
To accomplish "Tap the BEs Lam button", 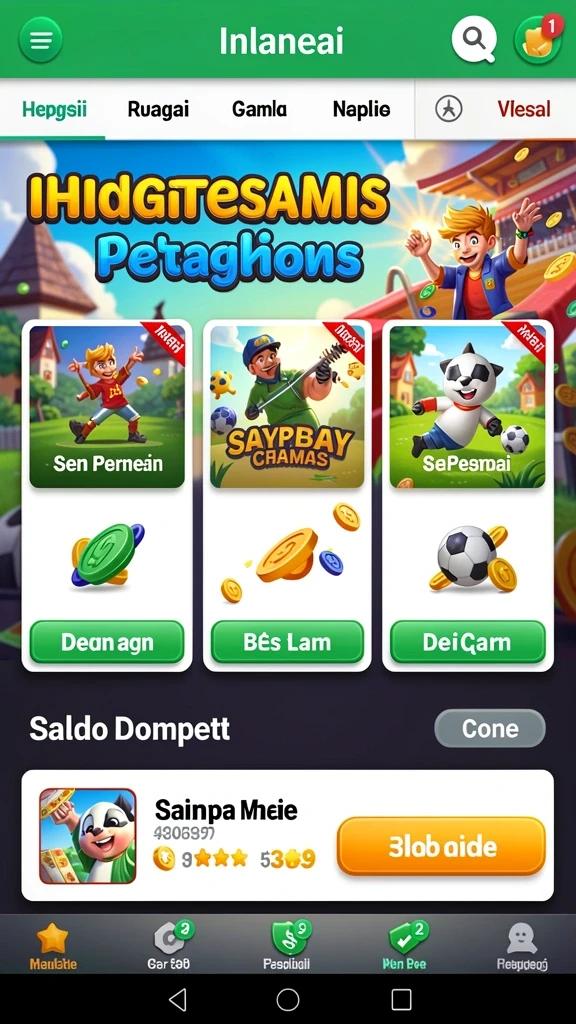I will point(287,642).
